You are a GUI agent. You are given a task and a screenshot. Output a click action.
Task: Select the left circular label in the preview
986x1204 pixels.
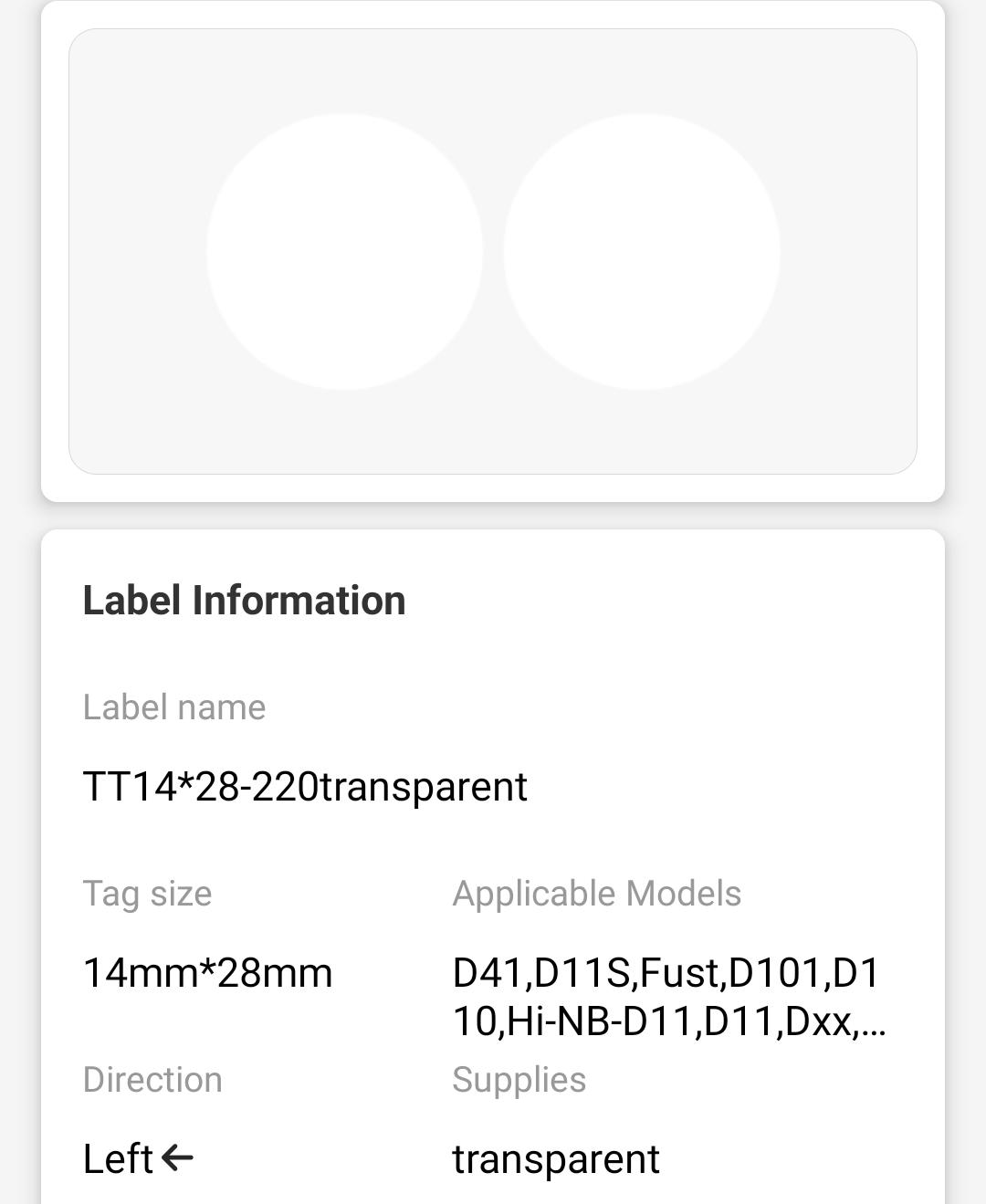tap(345, 248)
